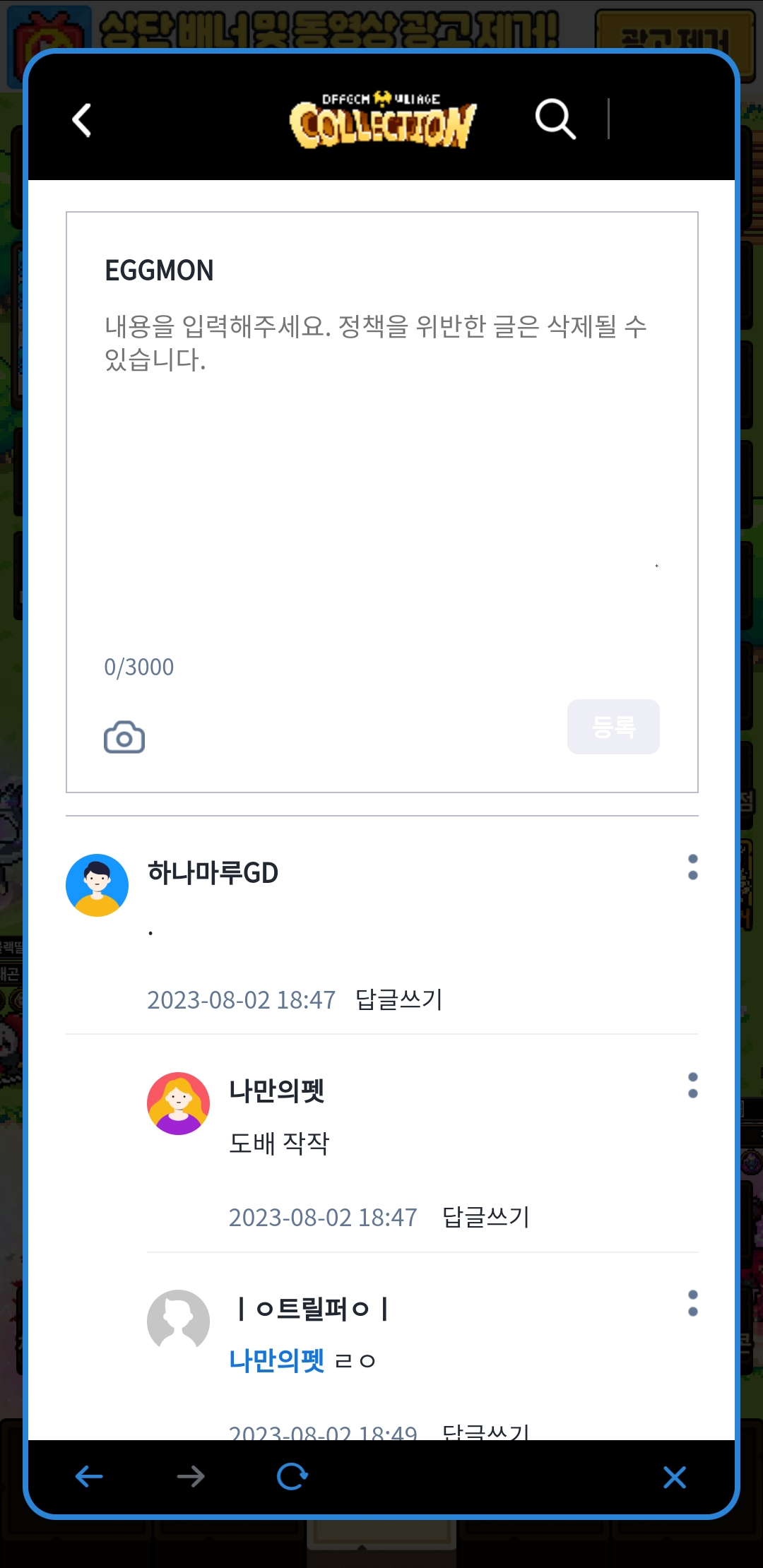Tap the blue 나만의펫 mention link
This screenshot has height=1568, width=763.
point(276,1360)
